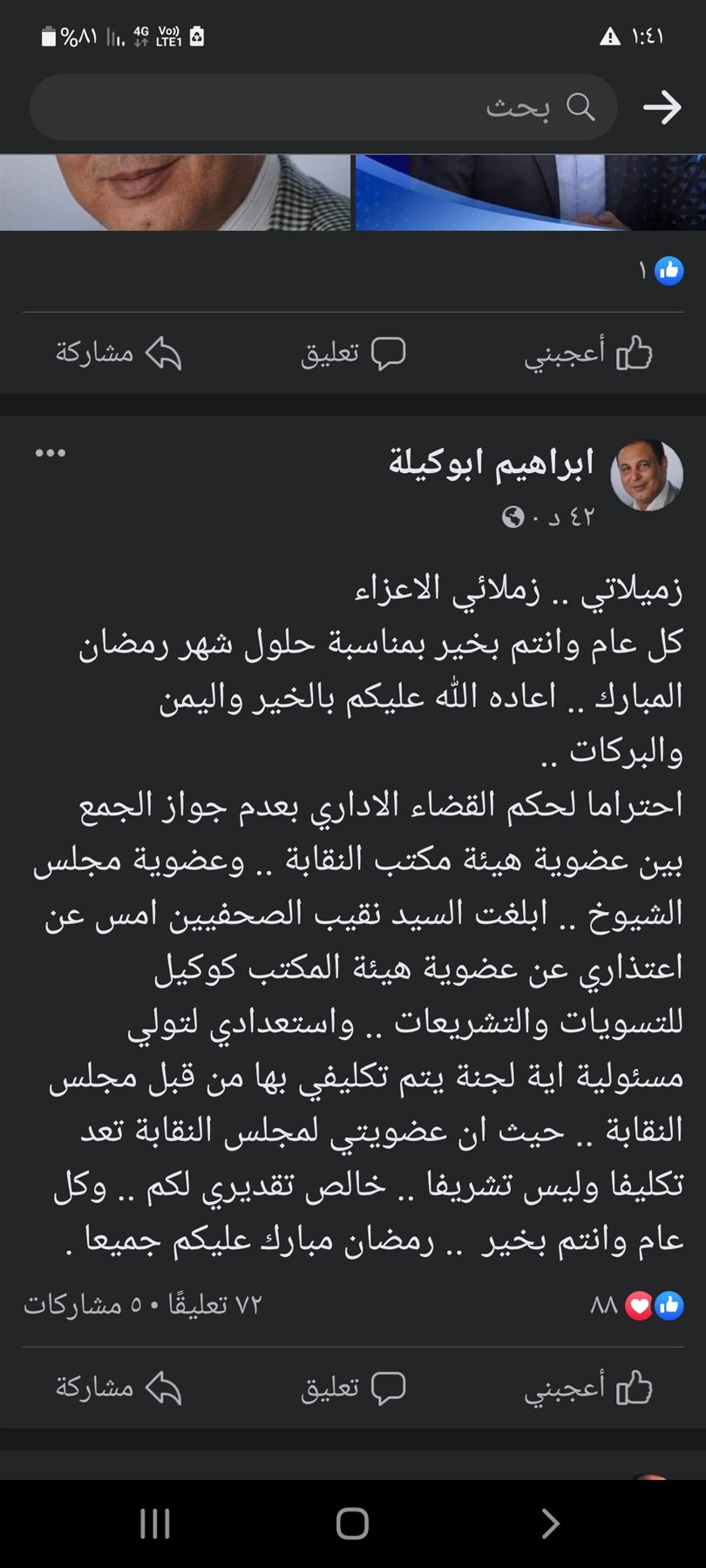Like ابراهيم ابوكيلة's post with أعجبني
The width and height of the screenshot is (706, 1568).
click(587, 1388)
